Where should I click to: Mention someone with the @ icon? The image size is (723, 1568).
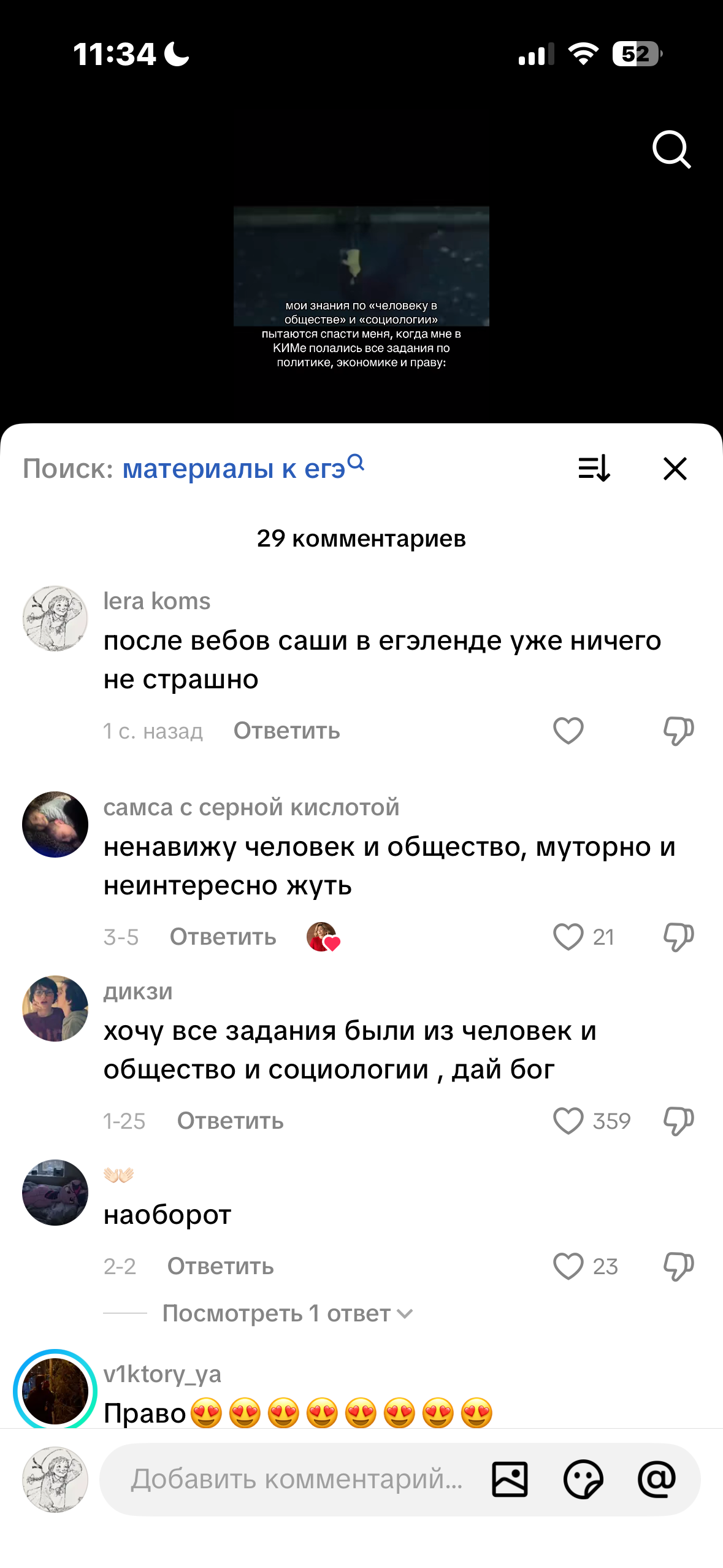(657, 1479)
